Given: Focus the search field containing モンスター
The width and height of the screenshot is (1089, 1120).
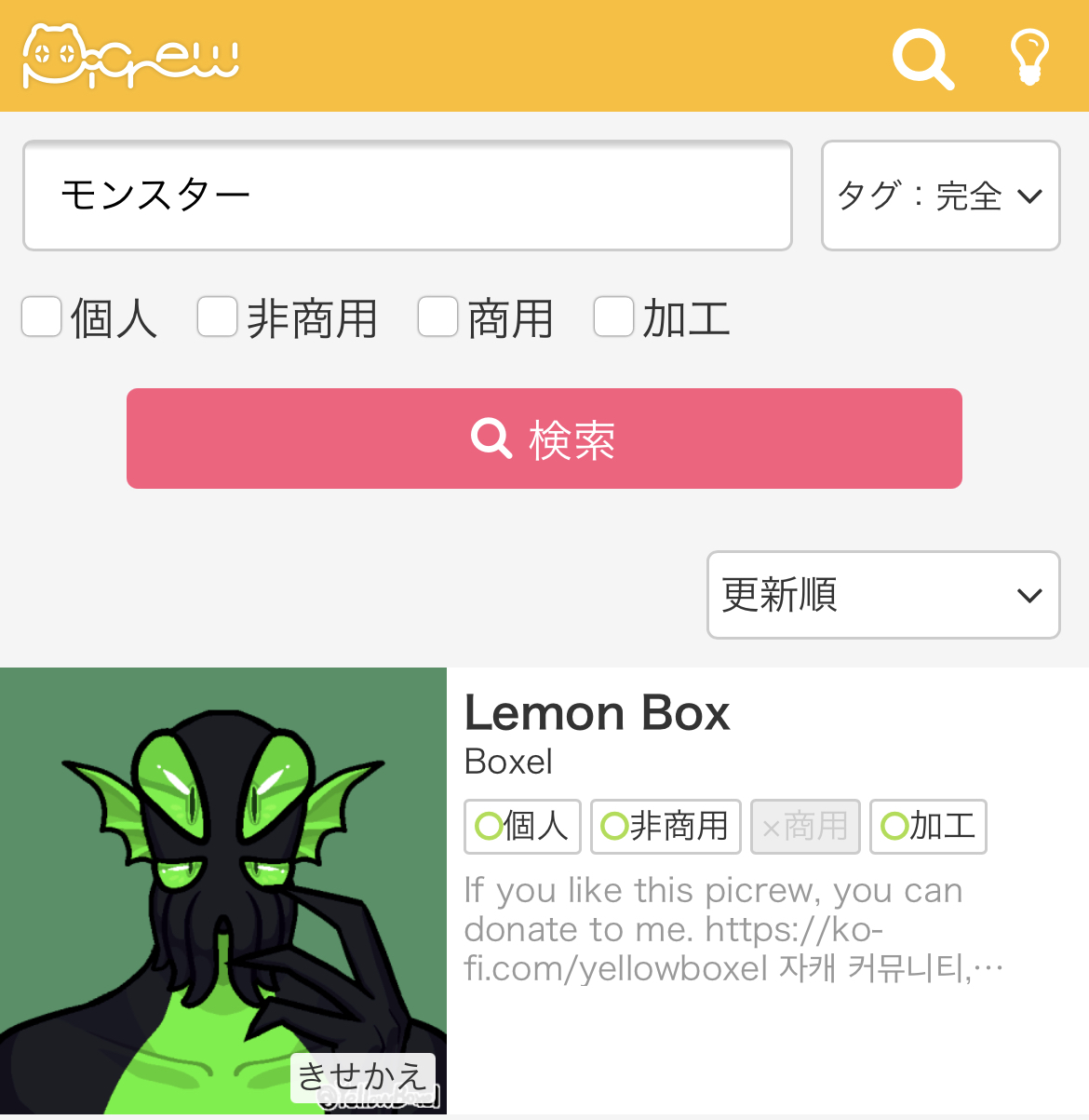Looking at the screenshot, I should pyautogui.click(x=408, y=196).
